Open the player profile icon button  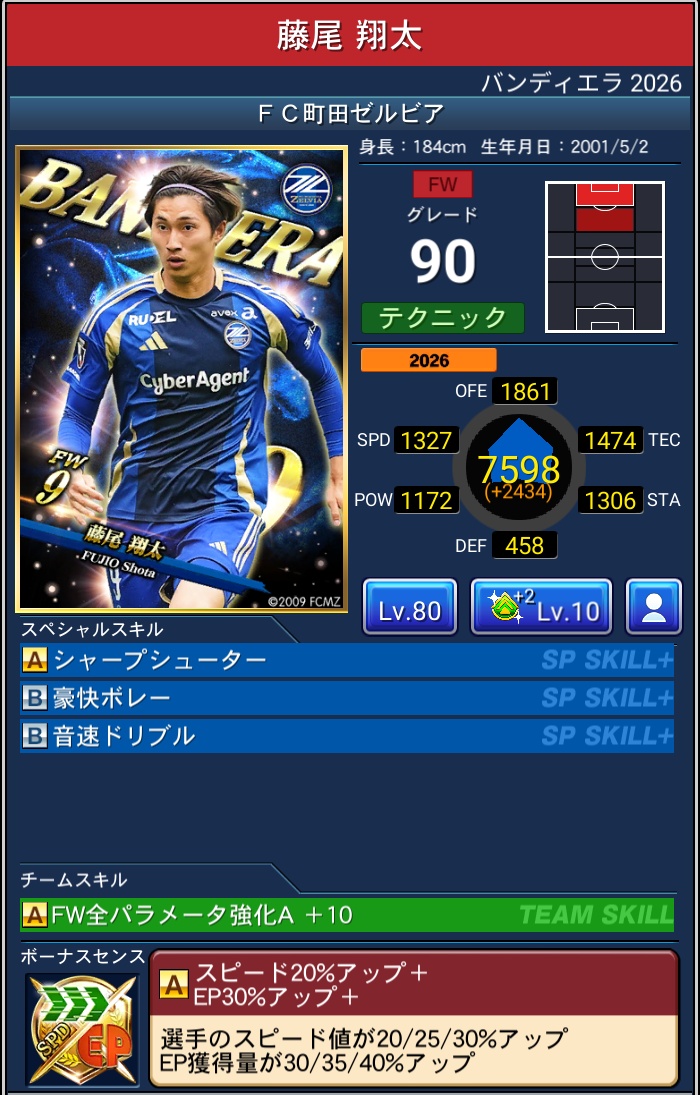654,608
